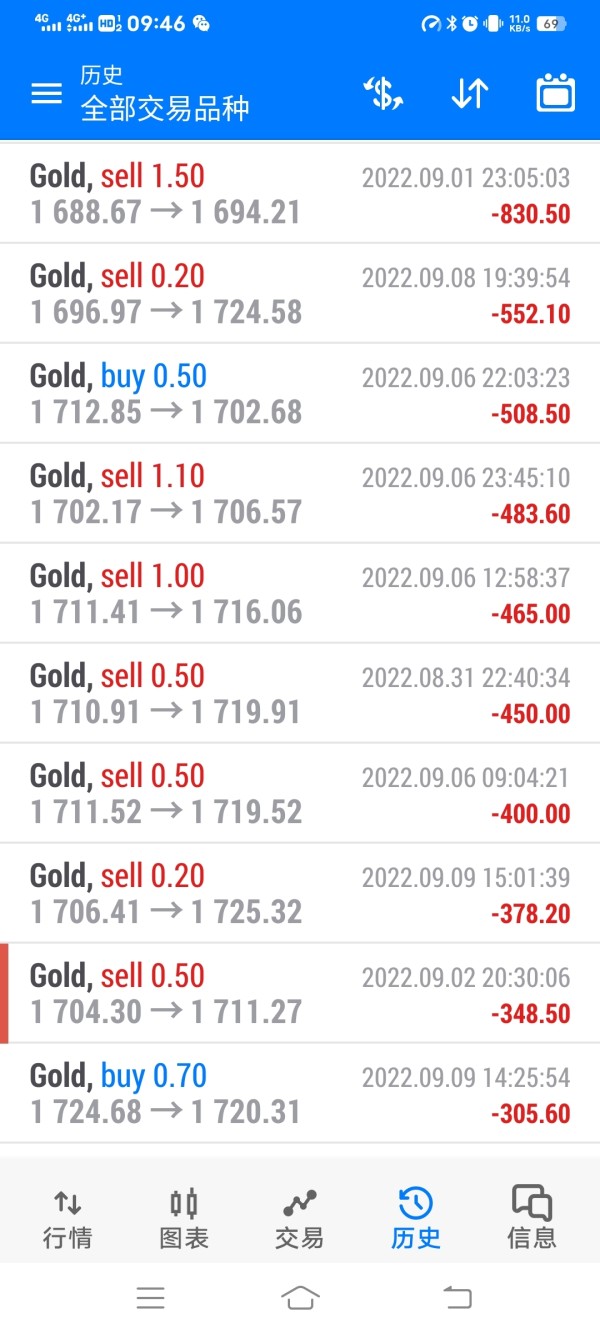
Task: Open the calendar date range picker
Action: pos(556,94)
